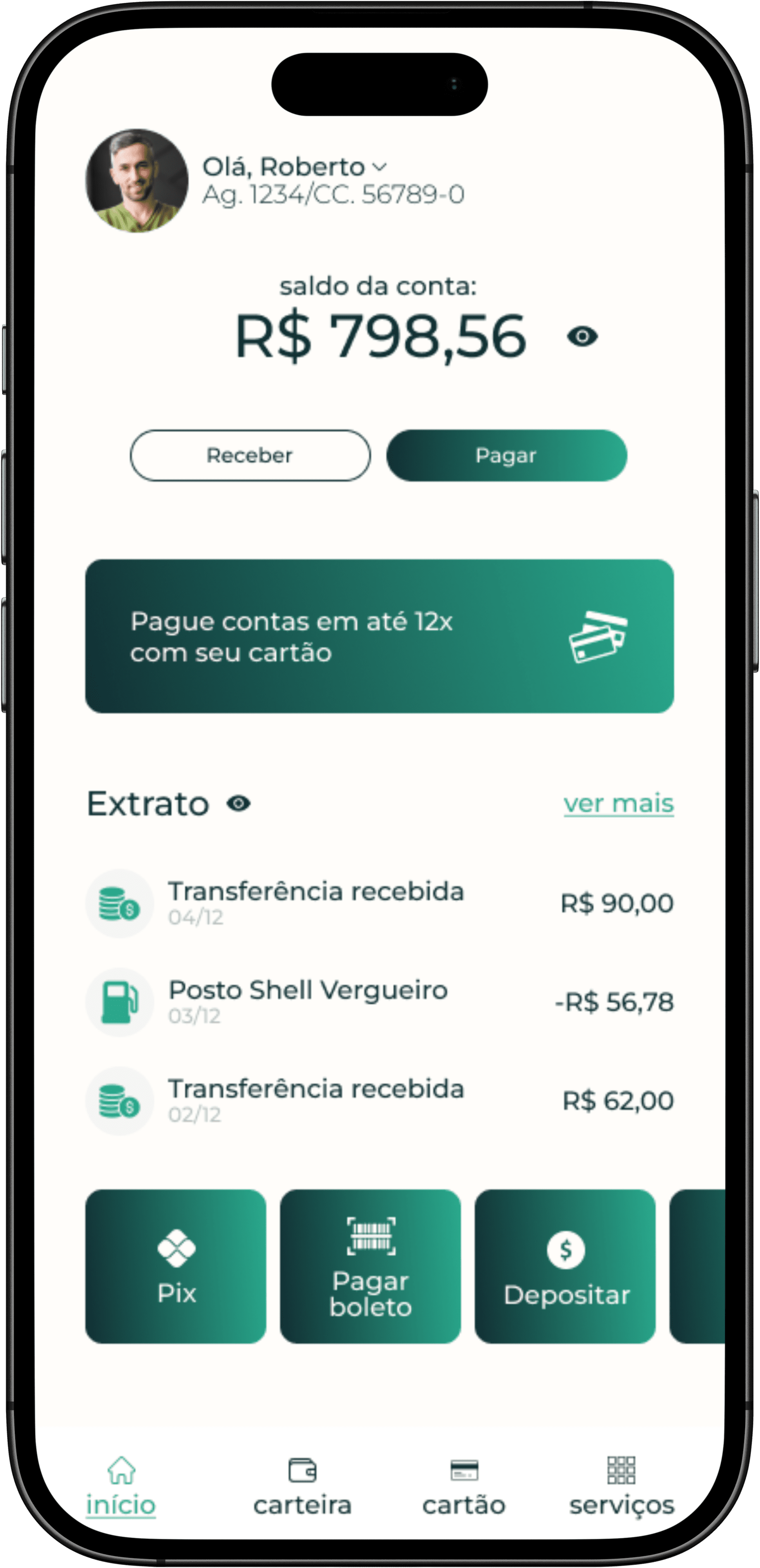Open the Transferência recebida entry from 04/12
Screen dimensions: 760x1568
pyautogui.click(x=379, y=903)
